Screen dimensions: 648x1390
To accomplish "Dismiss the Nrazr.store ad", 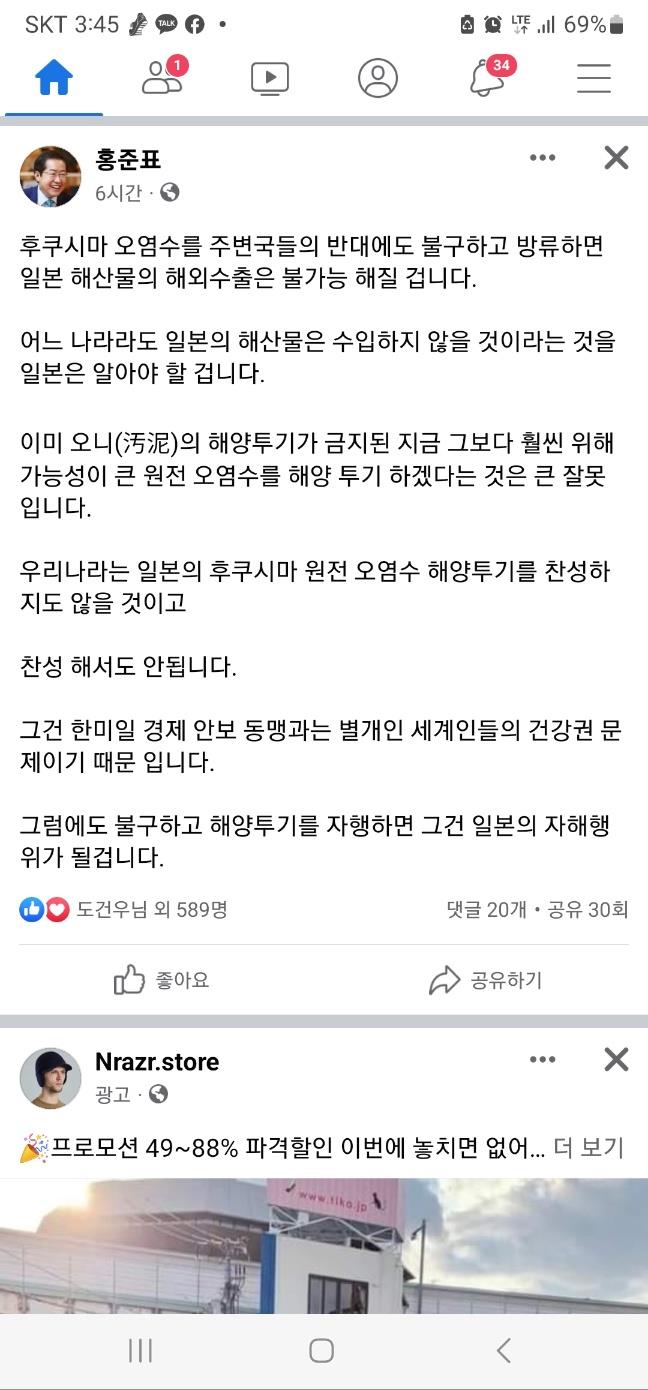I will (616, 1060).
